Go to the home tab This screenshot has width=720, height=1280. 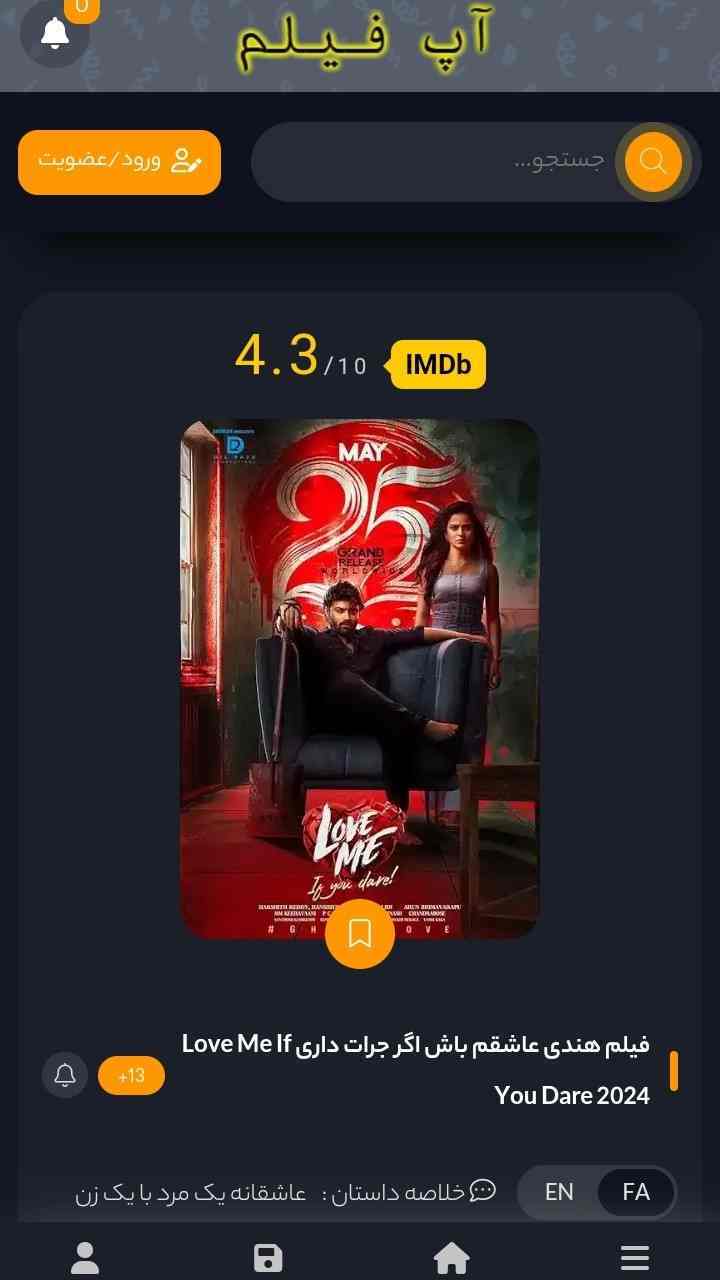tap(452, 1257)
